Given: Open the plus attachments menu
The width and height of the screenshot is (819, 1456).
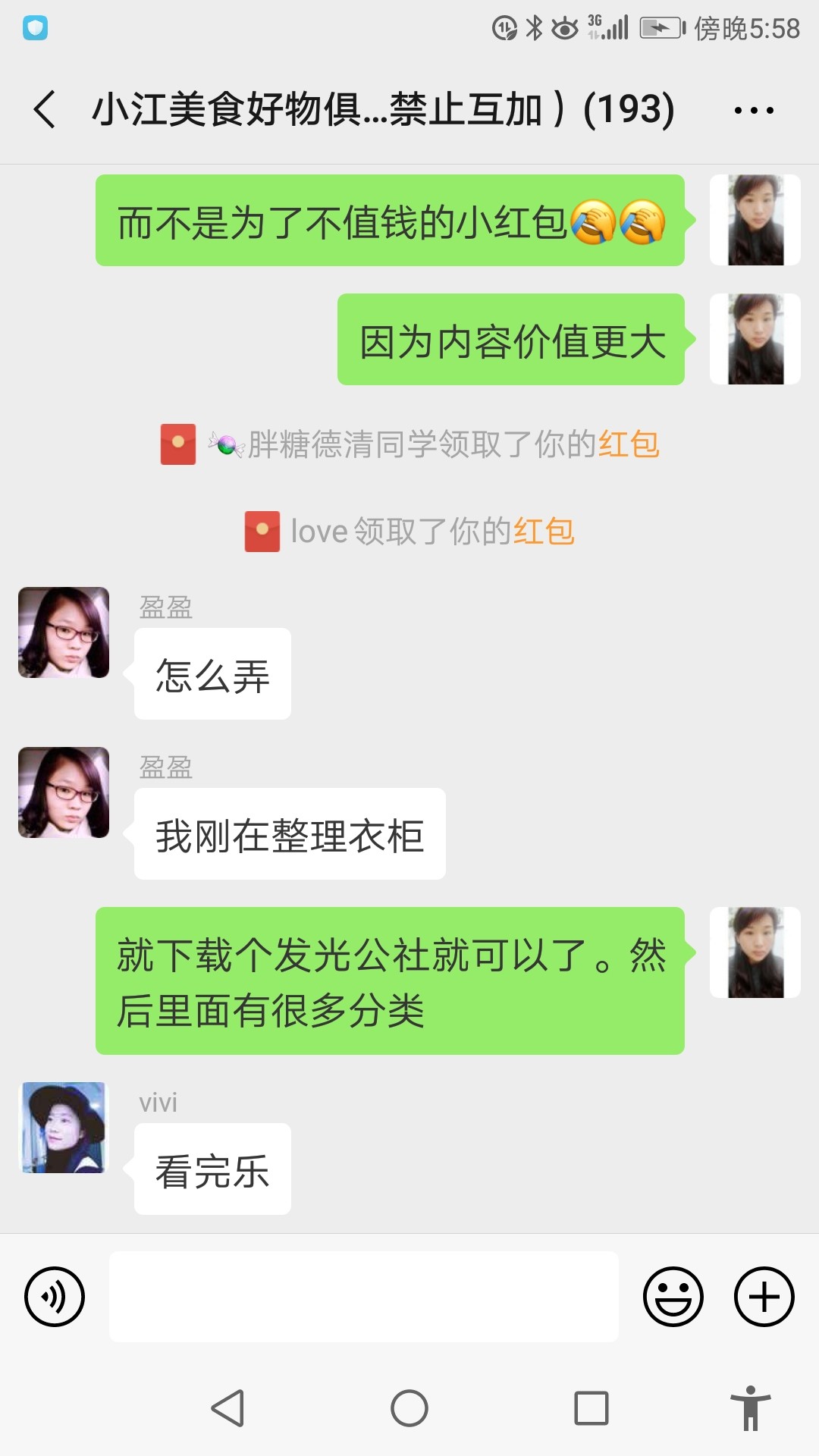Looking at the screenshot, I should pos(764,1297).
